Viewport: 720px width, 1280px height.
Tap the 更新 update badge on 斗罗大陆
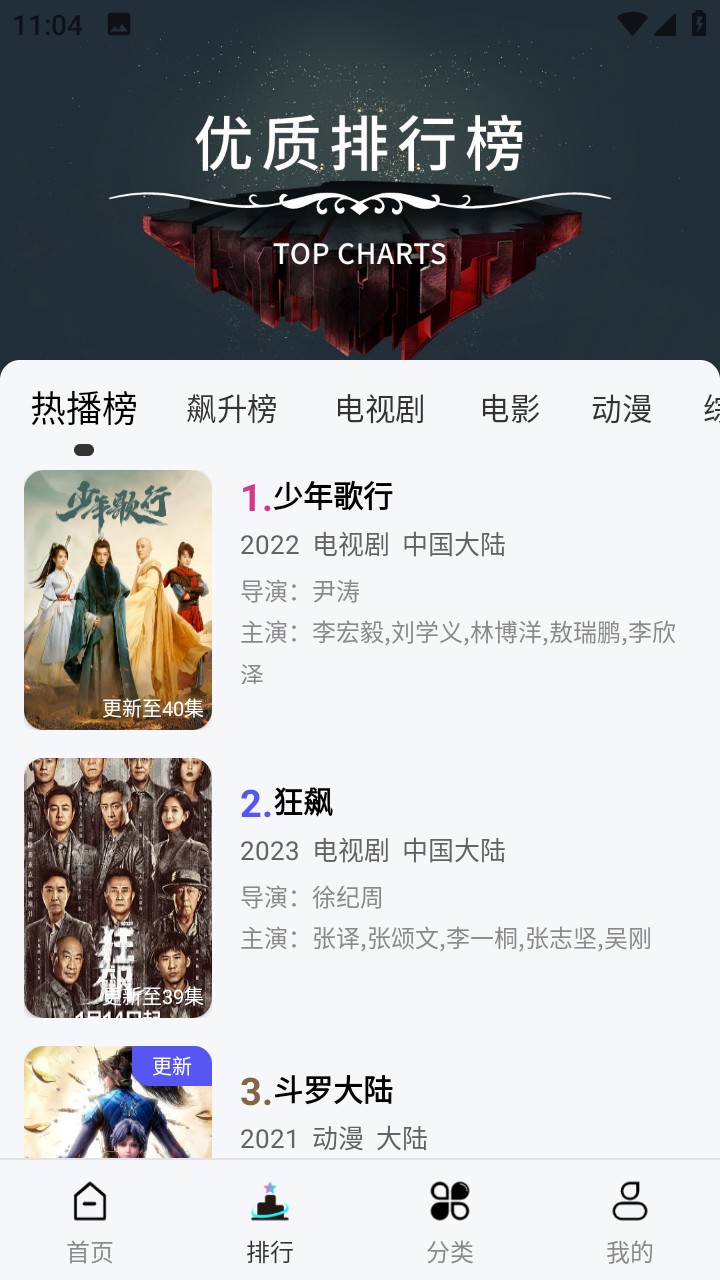pyautogui.click(x=172, y=1067)
